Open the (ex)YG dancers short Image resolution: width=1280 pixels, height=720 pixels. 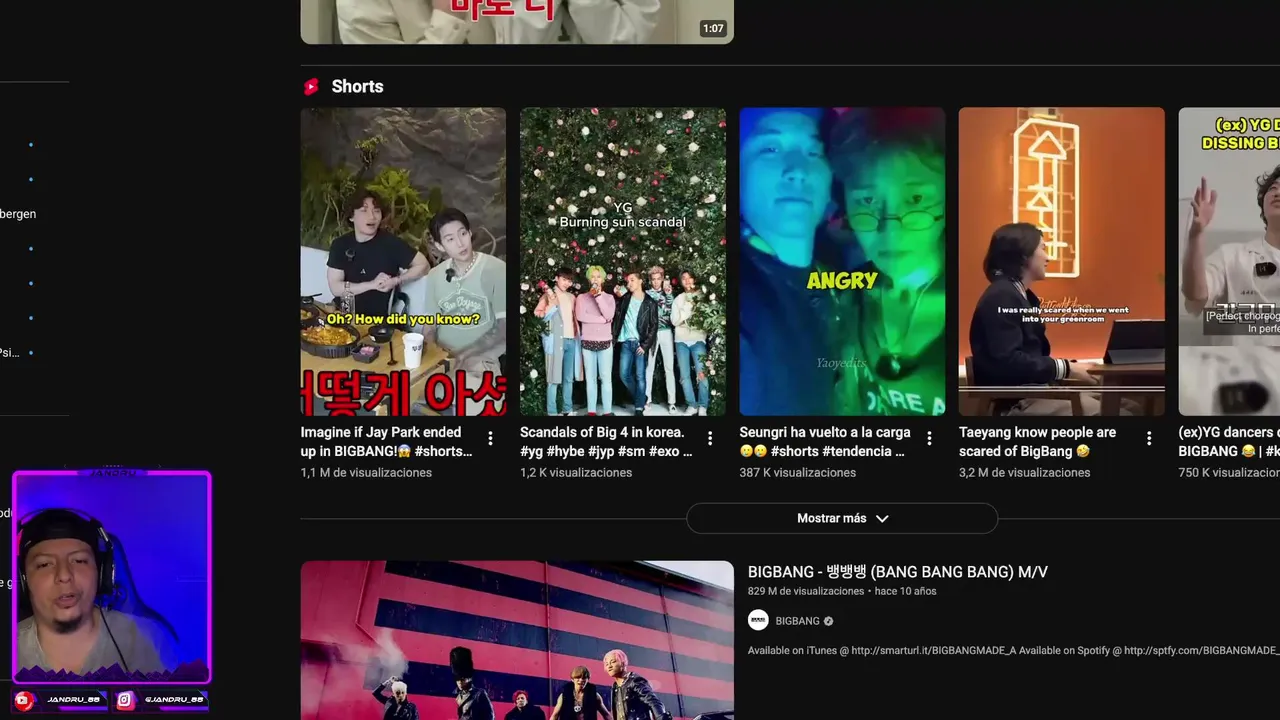click(1229, 261)
